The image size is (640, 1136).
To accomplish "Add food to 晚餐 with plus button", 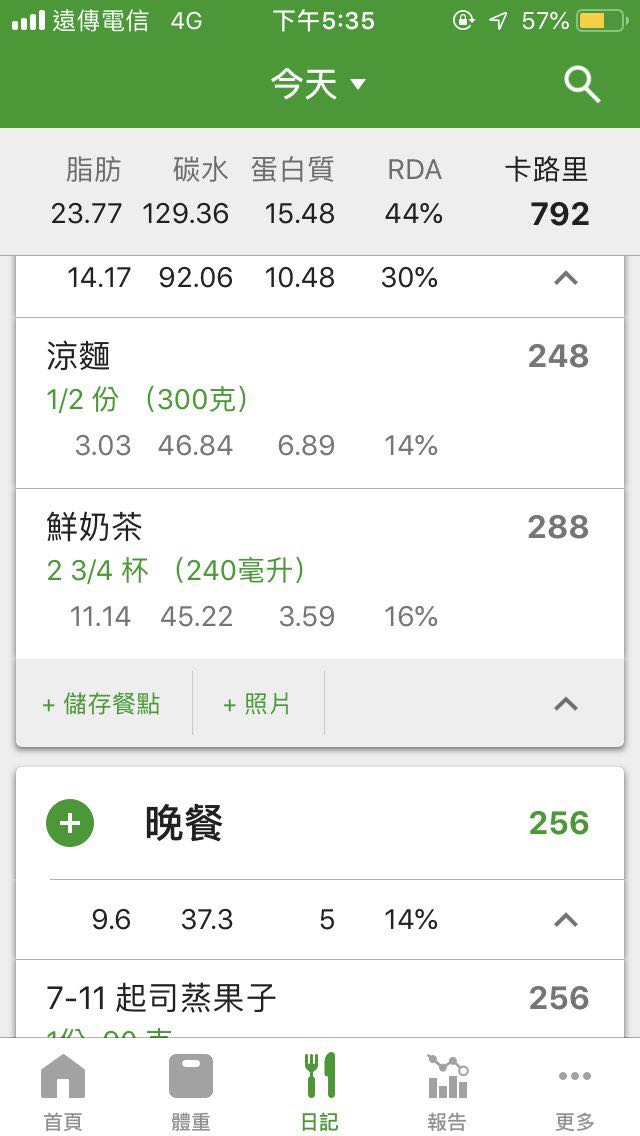I will click(70, 824).
